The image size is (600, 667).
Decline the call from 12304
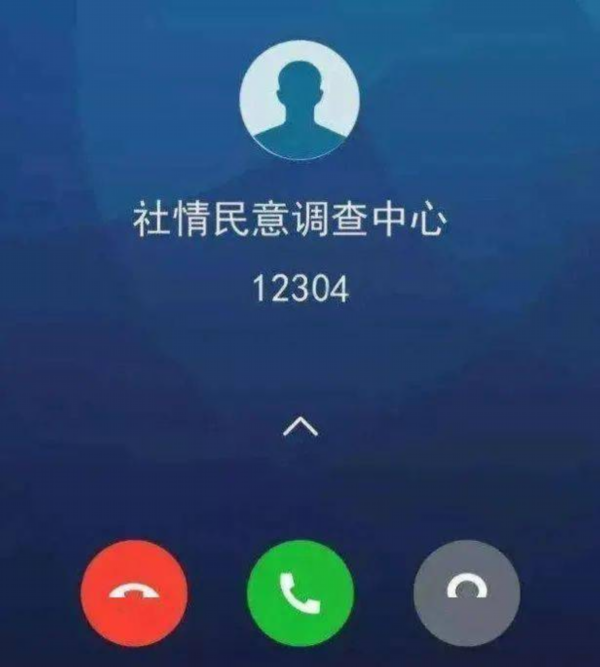pyautogui.click(x=134, y=593)
